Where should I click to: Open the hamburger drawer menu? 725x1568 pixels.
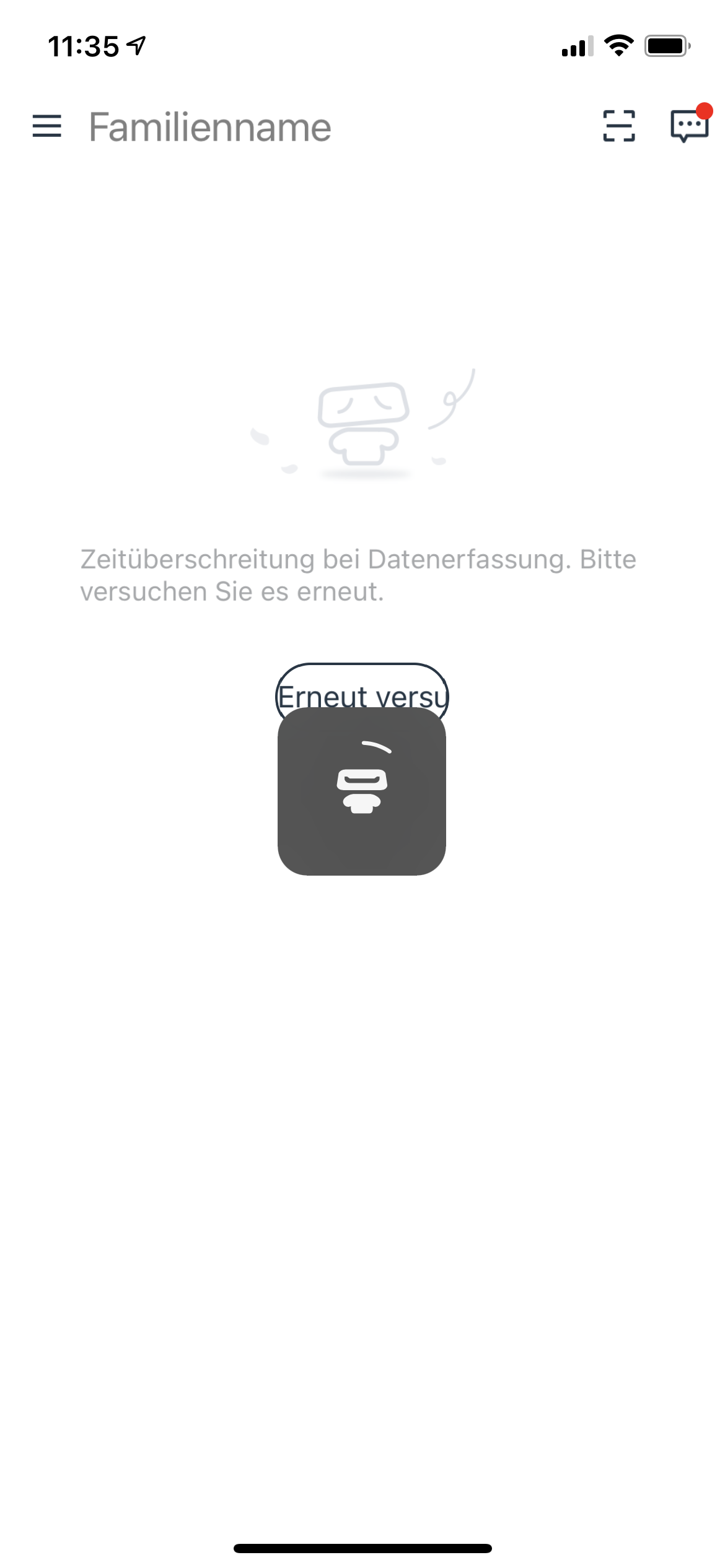click(x=47, y=126)
